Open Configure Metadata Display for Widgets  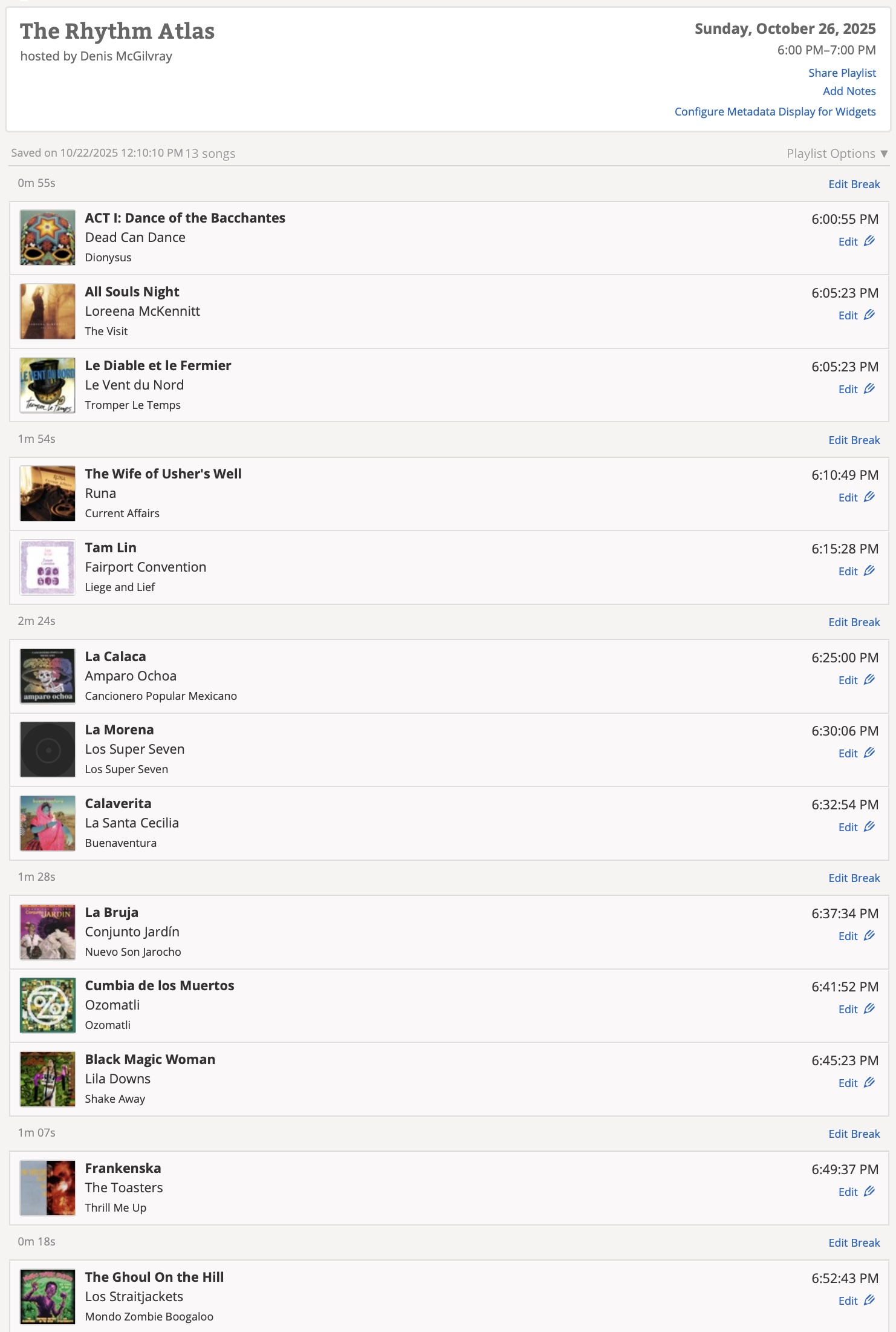pos(774,112)
